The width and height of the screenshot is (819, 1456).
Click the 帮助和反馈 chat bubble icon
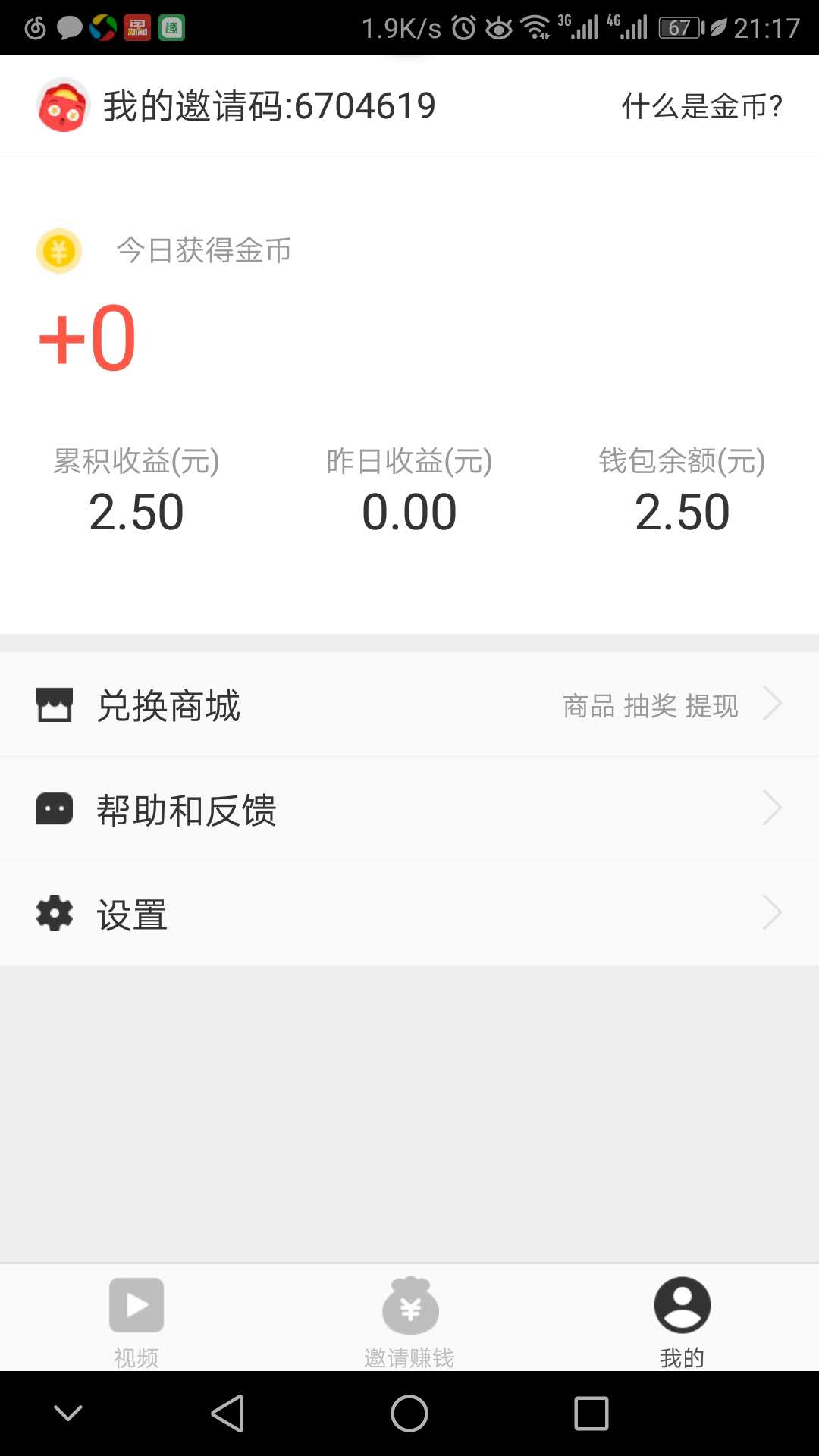click(x=54, y=810)
